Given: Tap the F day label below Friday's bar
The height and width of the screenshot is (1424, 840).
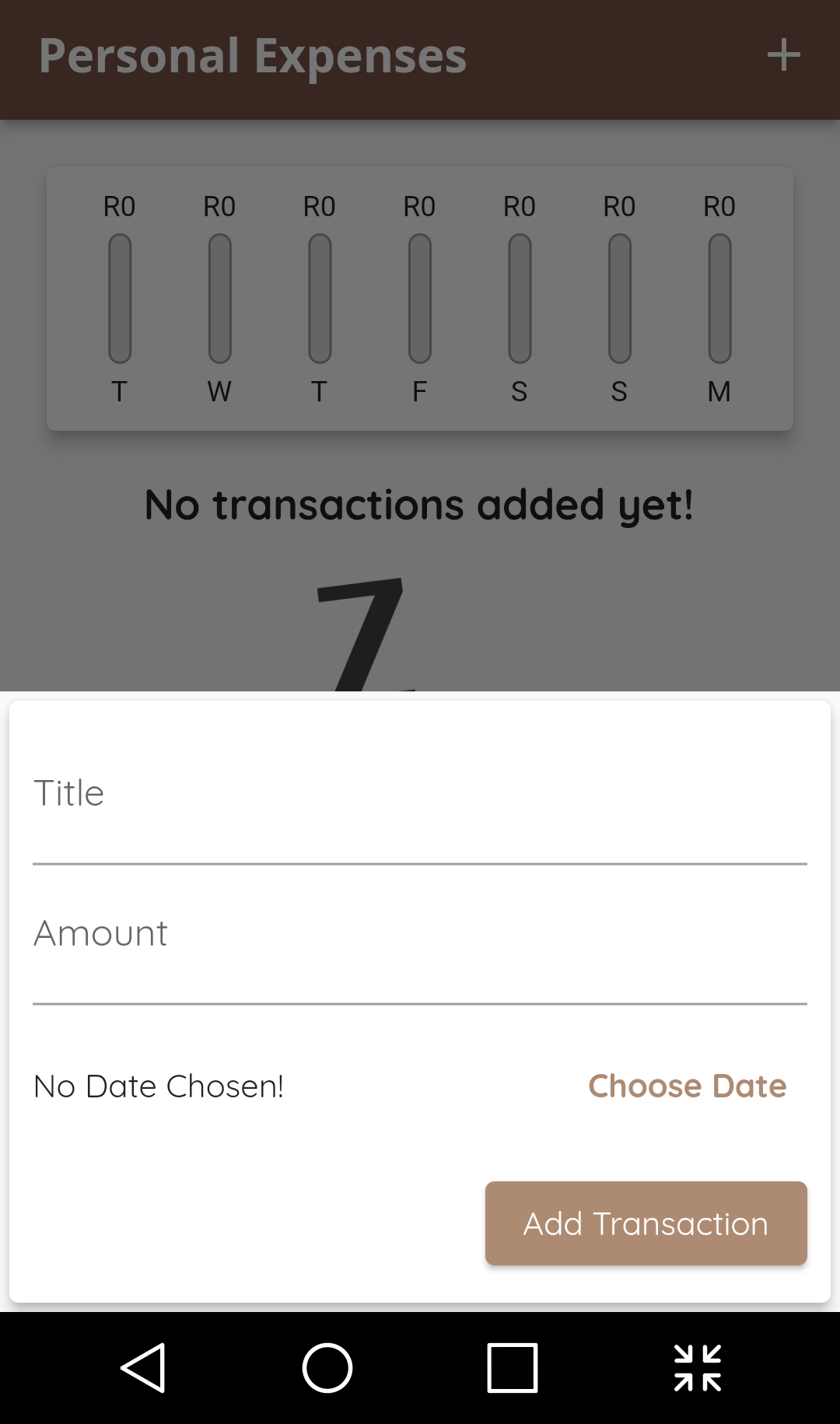Looking at the screenshot, I should tap(419, 391).
